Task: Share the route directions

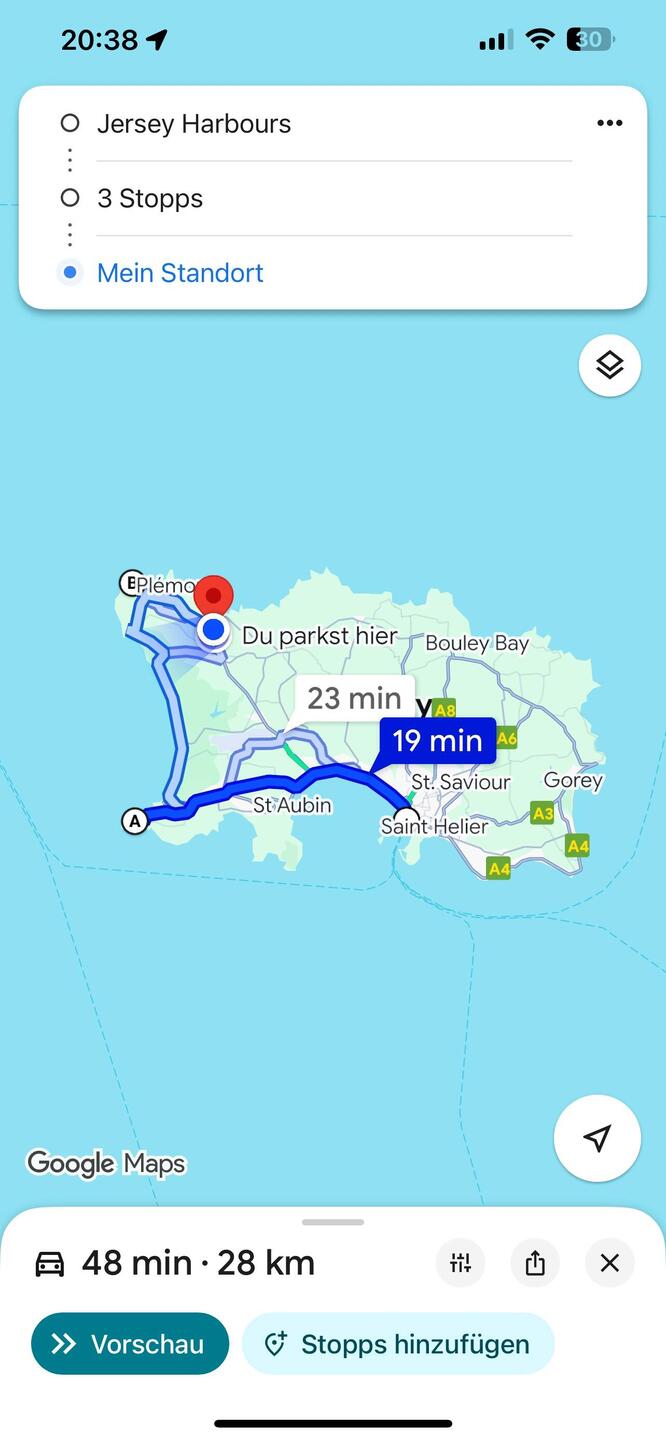Action: (535, 1263)
